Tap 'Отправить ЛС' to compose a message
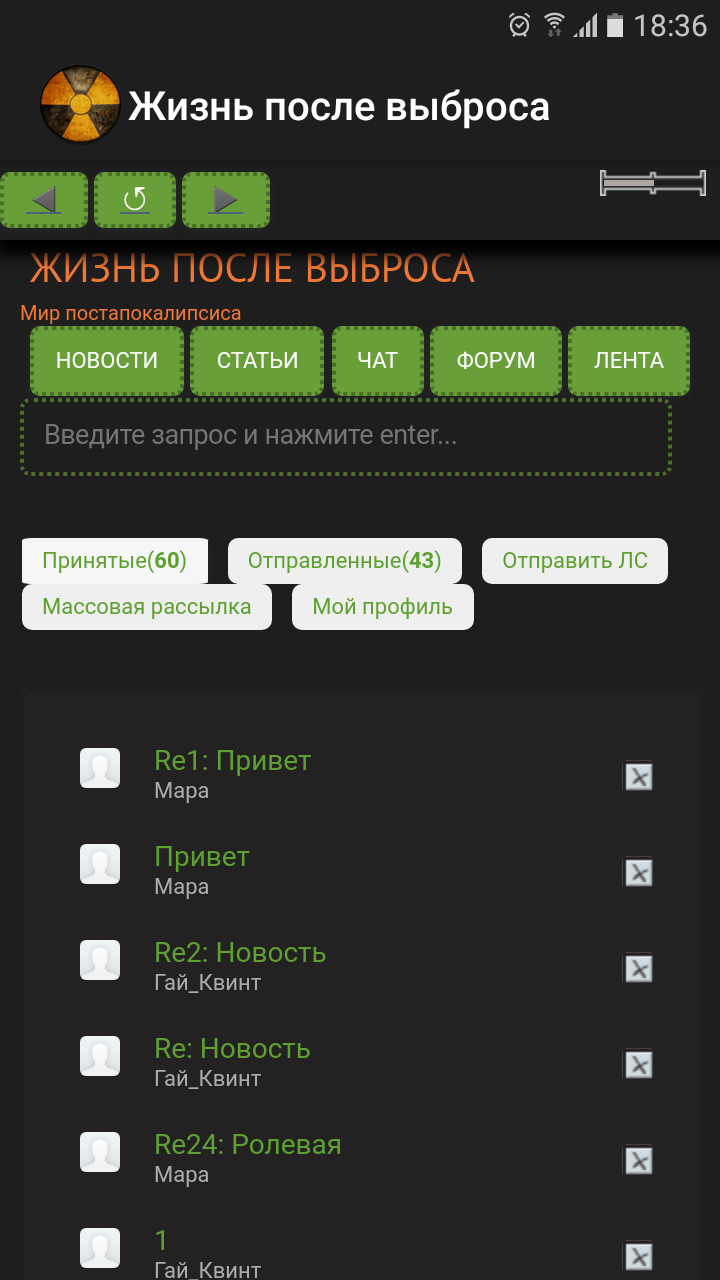This screenshot has width=720, height=1280. pyautogui.click(x=574, y=561)
